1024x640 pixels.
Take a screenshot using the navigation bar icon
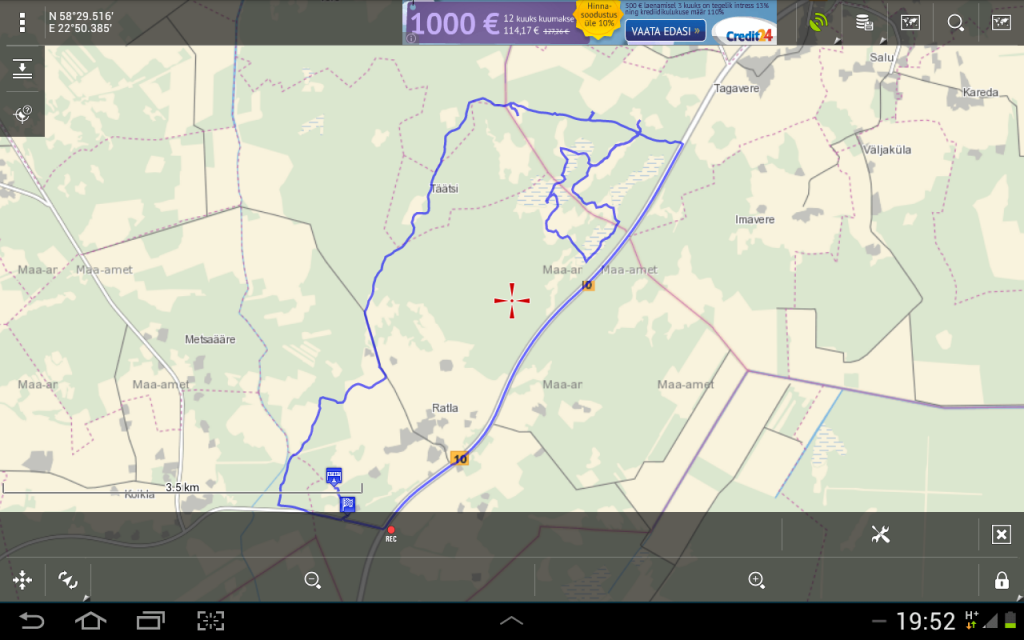tap(210, 621)
